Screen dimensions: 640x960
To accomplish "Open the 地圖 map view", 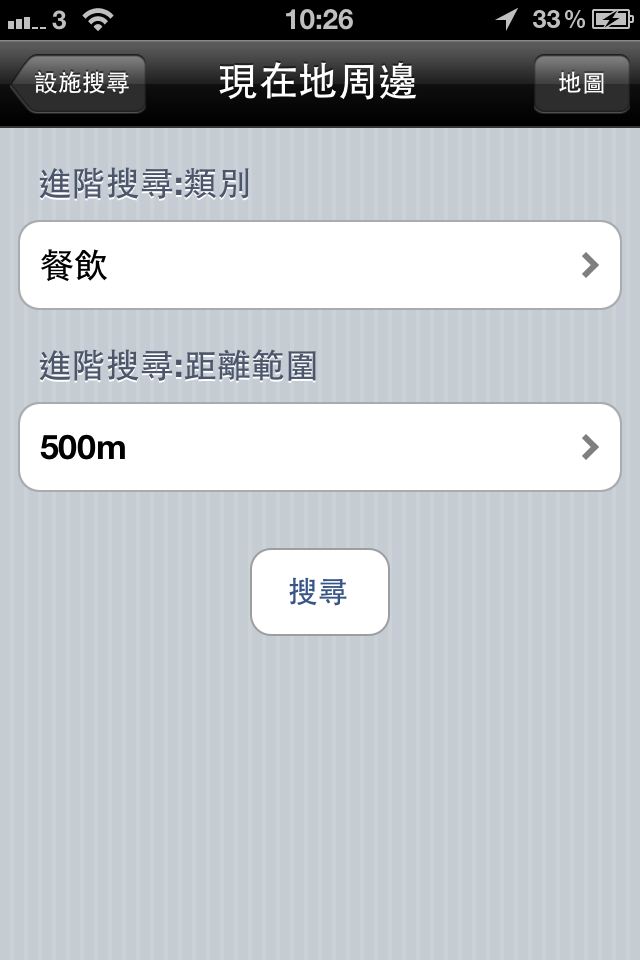I will click(x=581, y=83).
